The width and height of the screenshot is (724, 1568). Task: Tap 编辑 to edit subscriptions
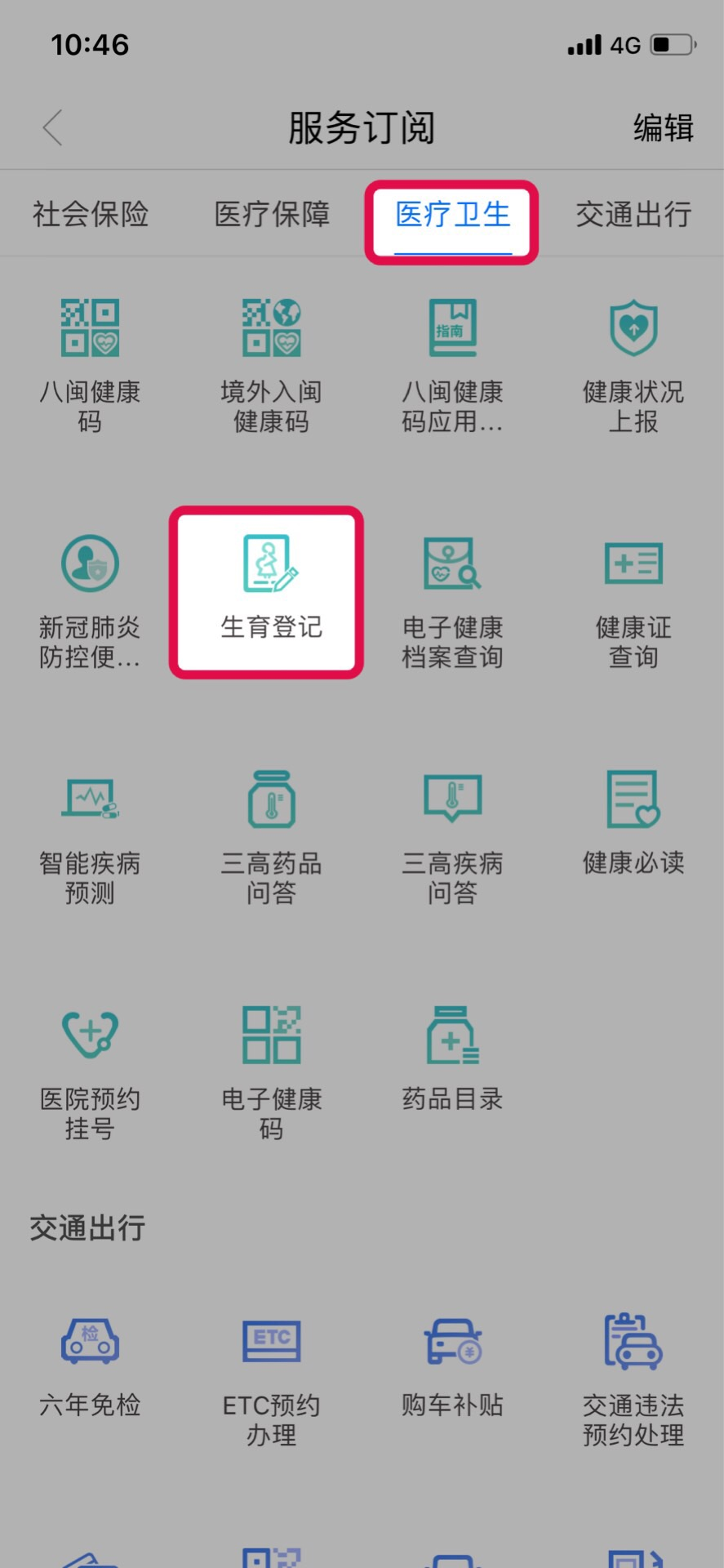[x=663, y=128]
